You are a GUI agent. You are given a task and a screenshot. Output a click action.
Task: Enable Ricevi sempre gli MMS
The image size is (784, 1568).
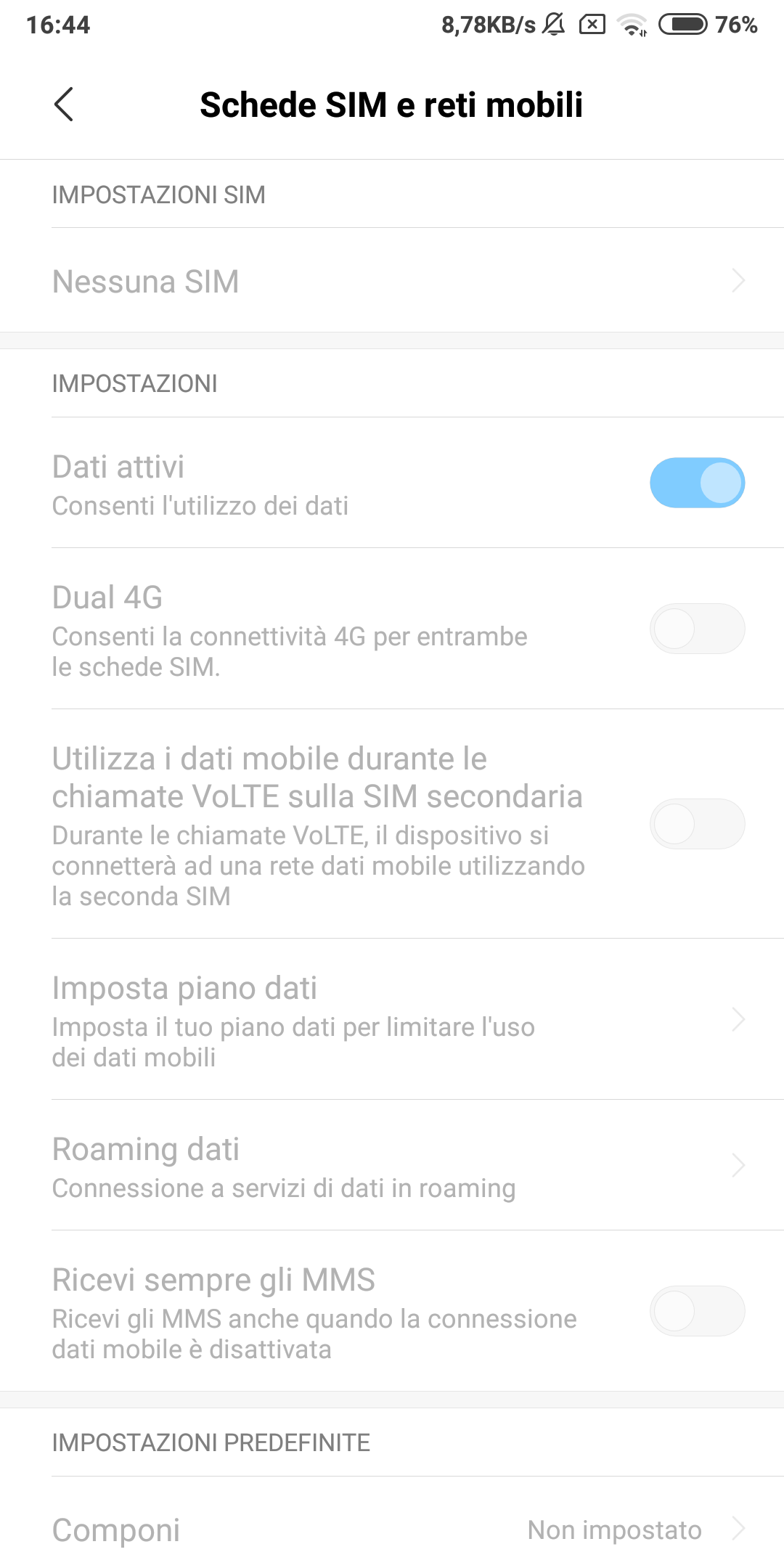tap(697, 1311)
